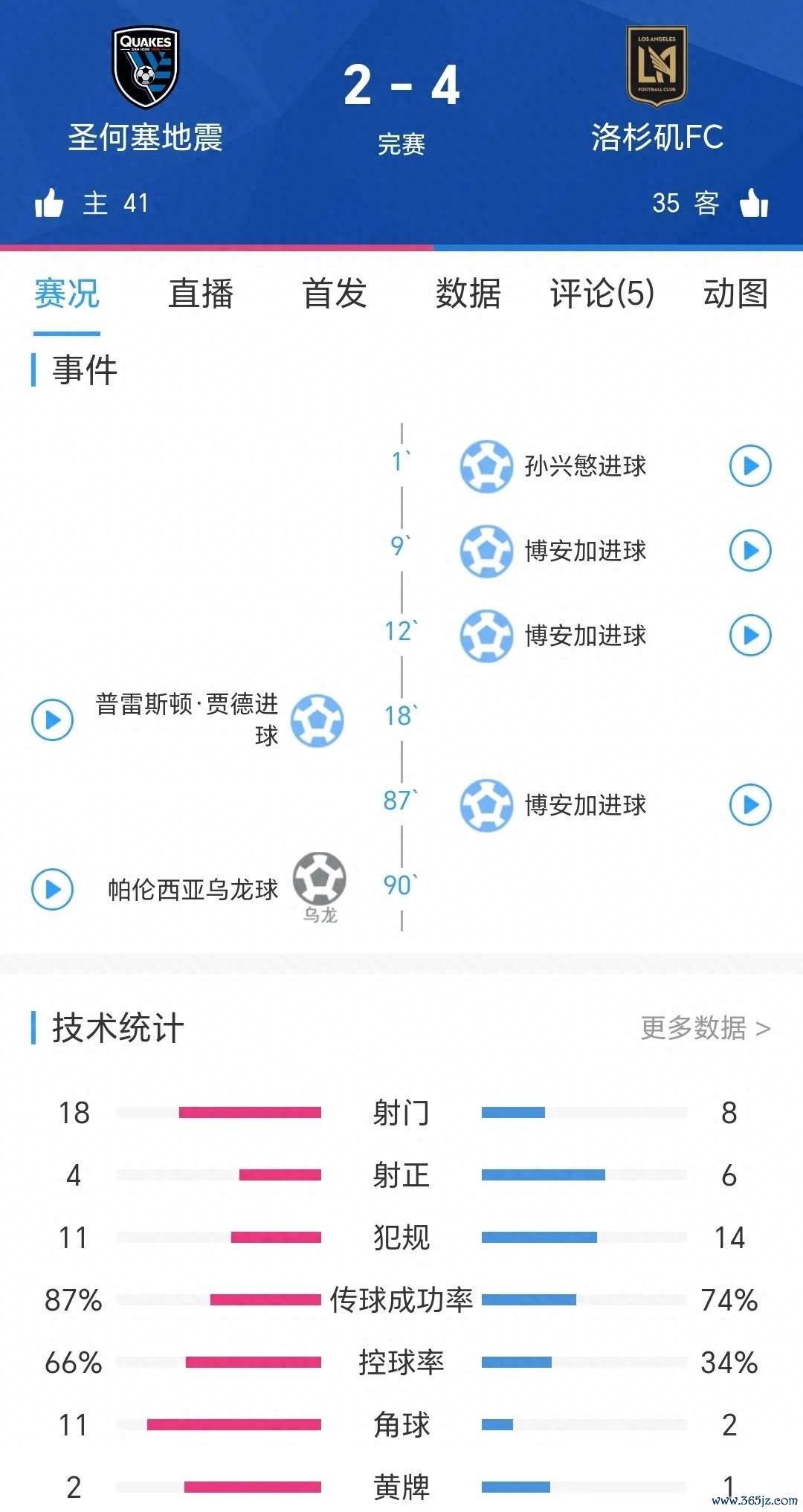Go to the 动图 tab
This screenshot has height=1512, width=803.
(x=735, y=294)
